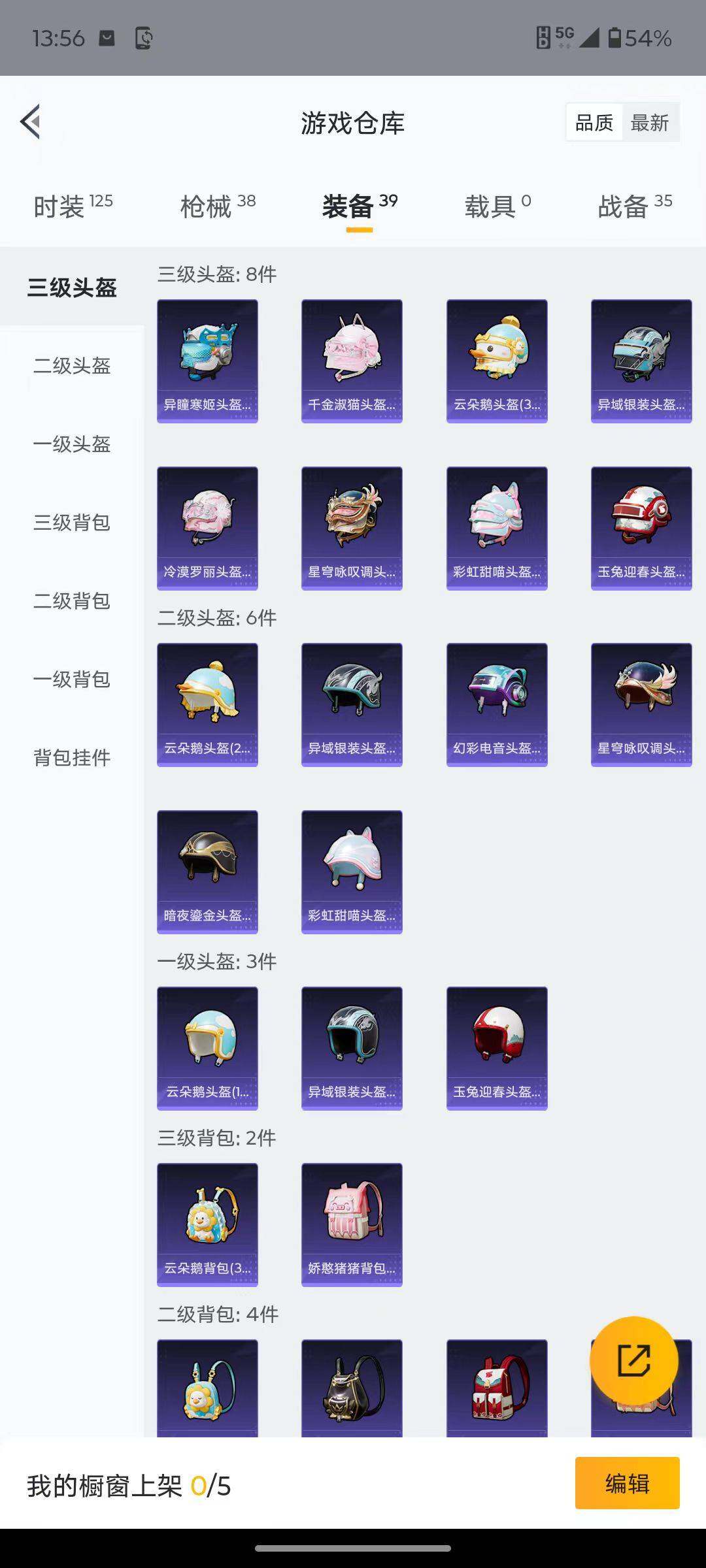Tap the back arrow to exit warehouse

point(29,122)
